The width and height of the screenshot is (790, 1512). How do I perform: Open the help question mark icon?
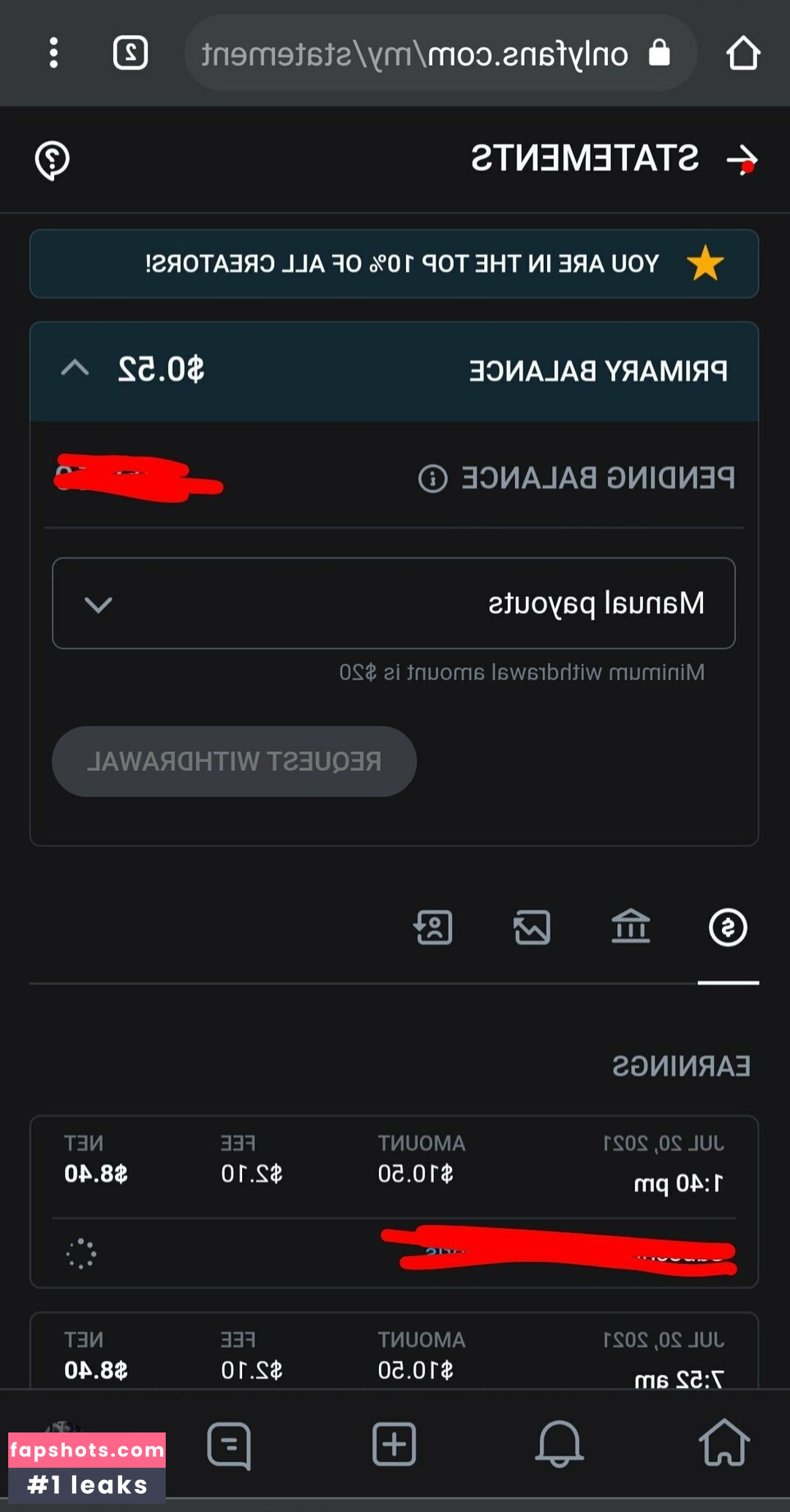coord(53,160)
